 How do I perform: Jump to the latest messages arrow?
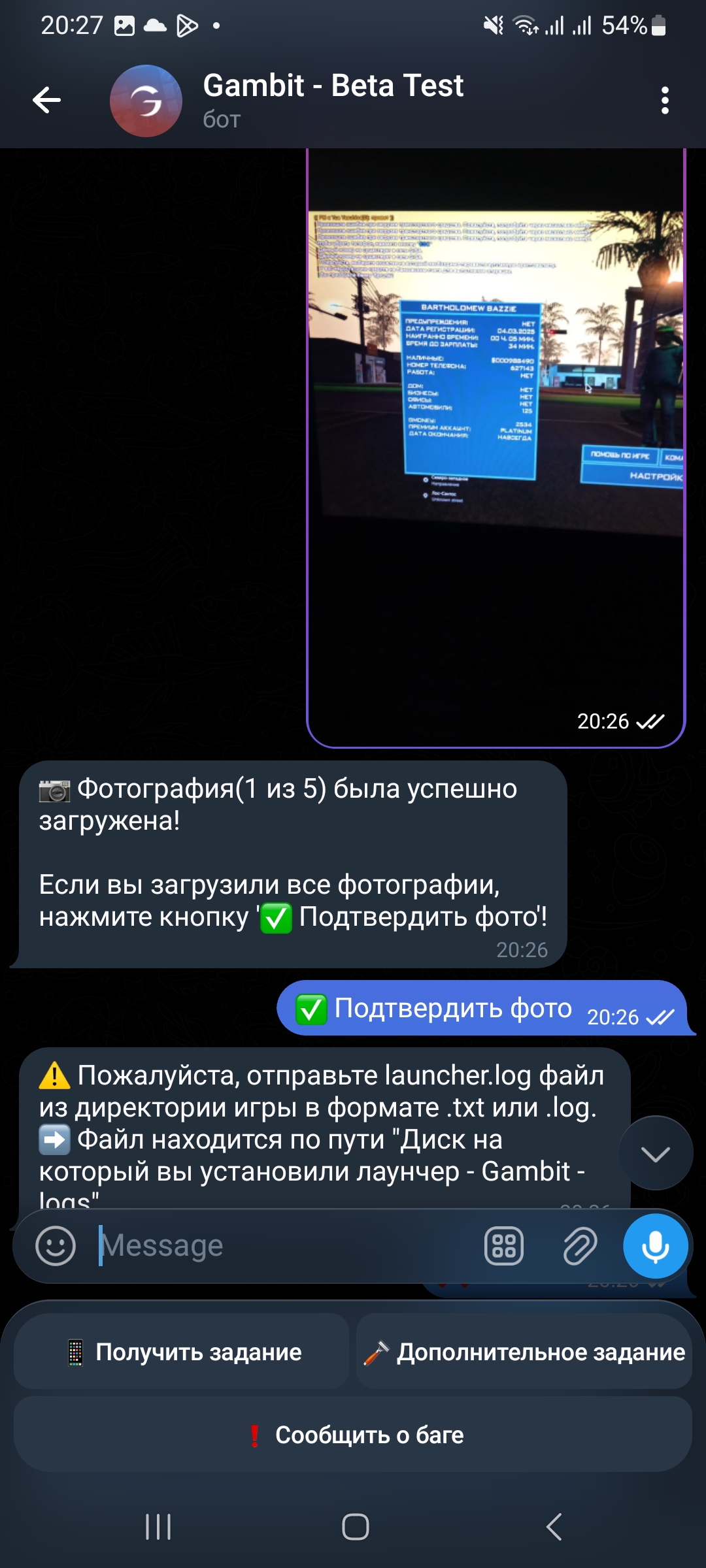pyautogui.click(x=656, y=1154)
